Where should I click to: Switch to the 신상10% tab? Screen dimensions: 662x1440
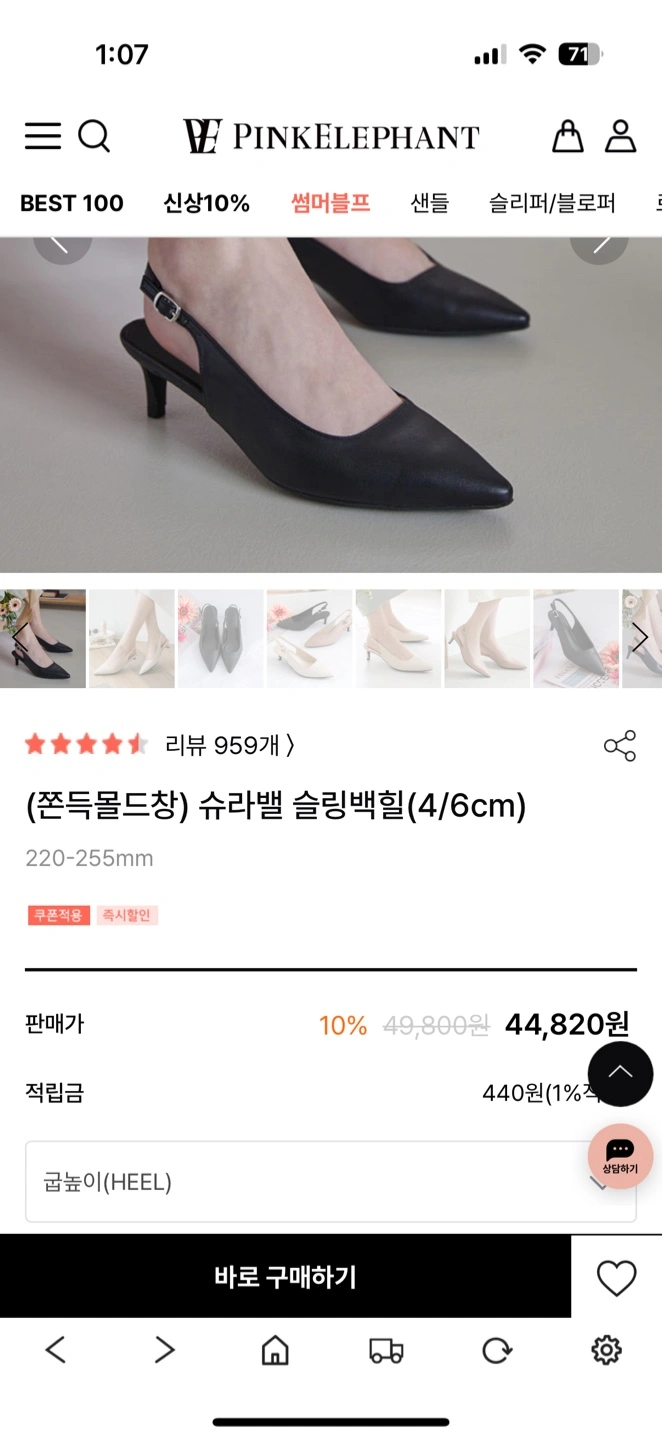[206, 203]
